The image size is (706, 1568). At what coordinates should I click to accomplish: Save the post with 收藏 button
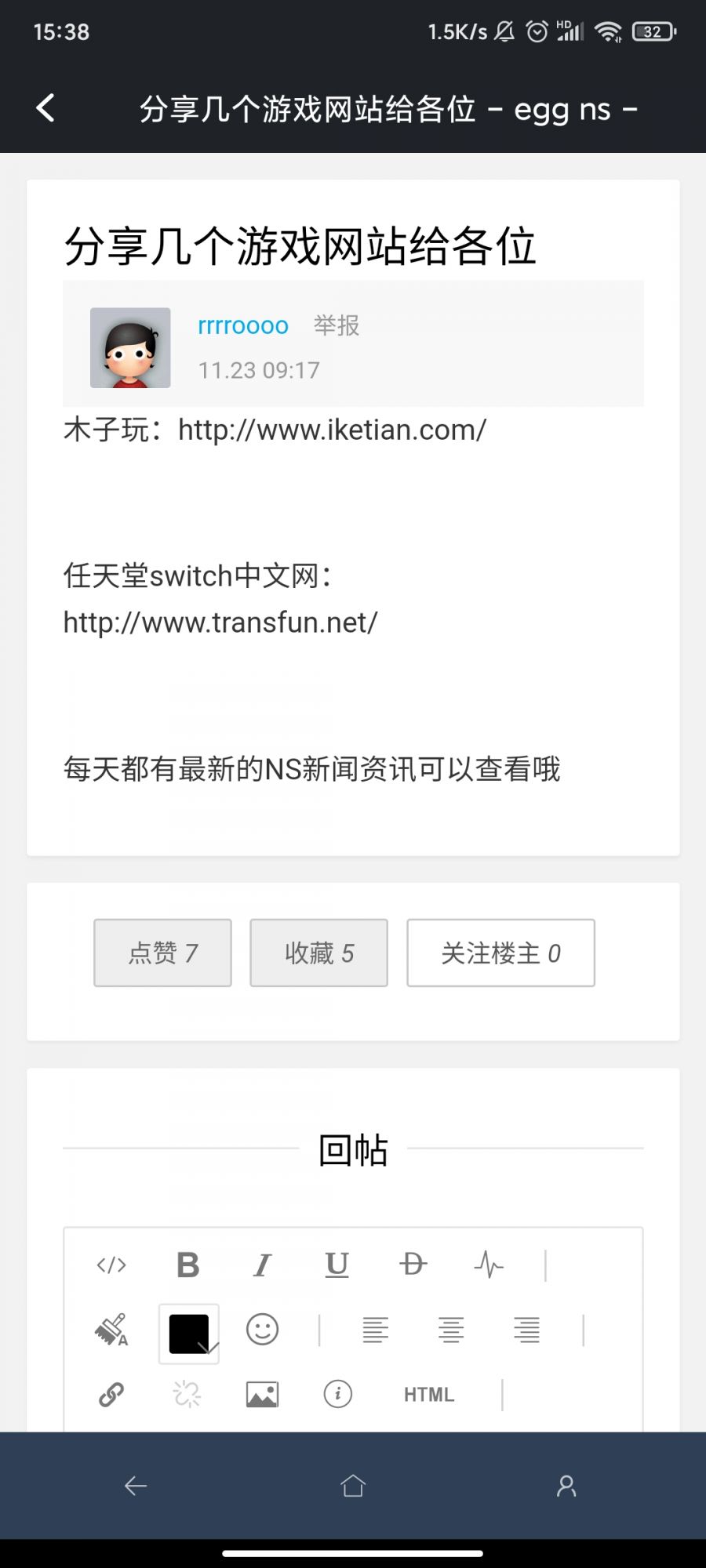318,953
